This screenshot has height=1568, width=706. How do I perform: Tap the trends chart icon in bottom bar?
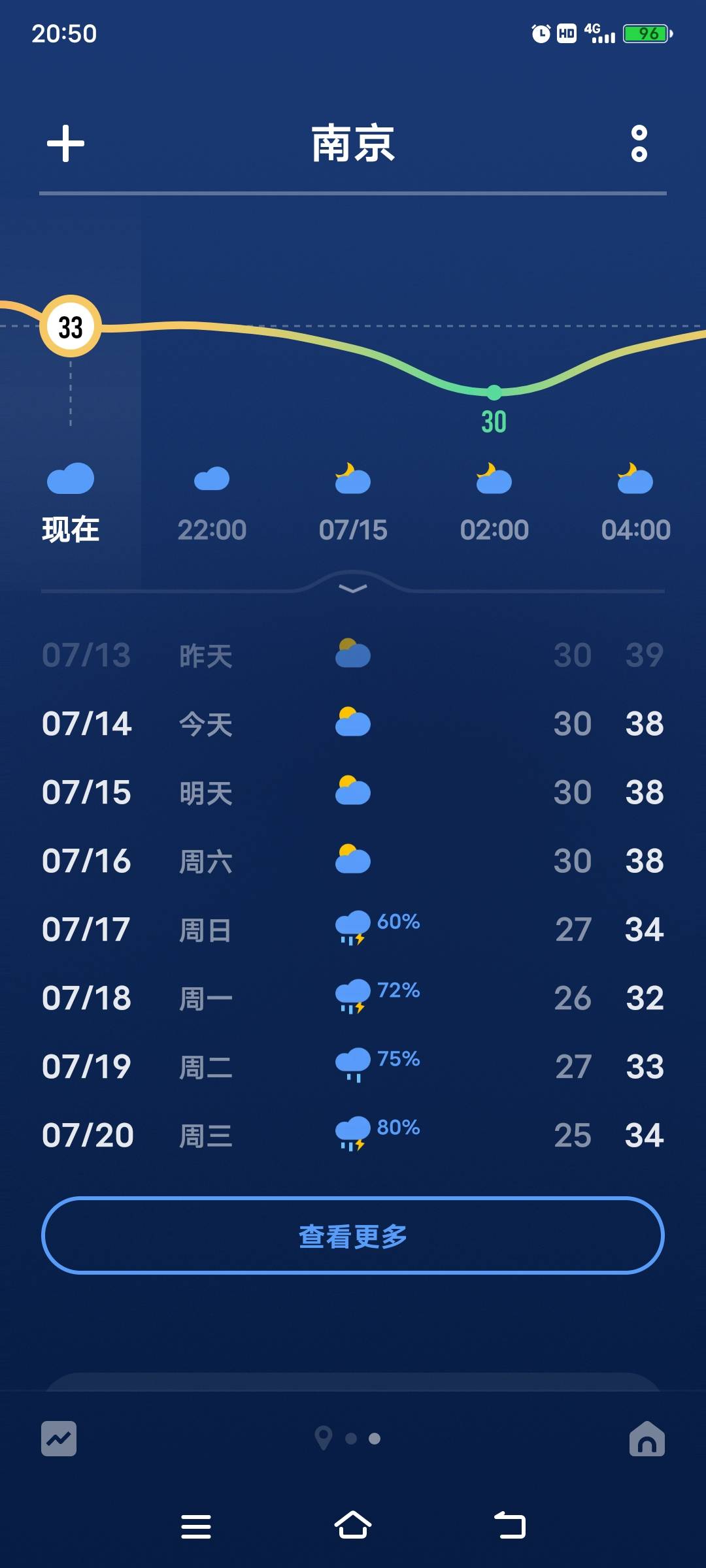pos(60,1439)
